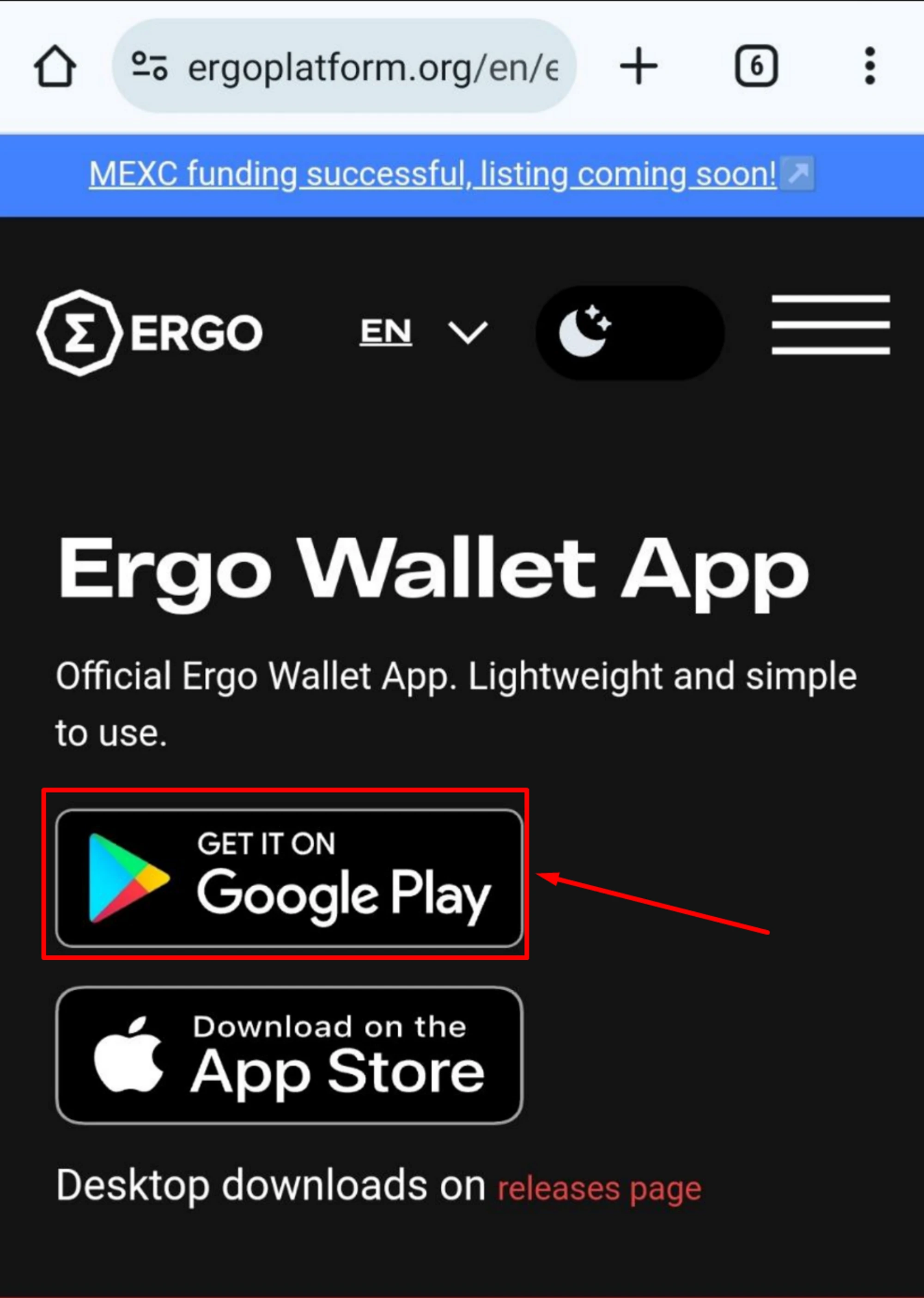Open the MEXC funding successful announcement link
Image resolution: width=924 pixels, height=1298 pixels.
pos(432,174)
